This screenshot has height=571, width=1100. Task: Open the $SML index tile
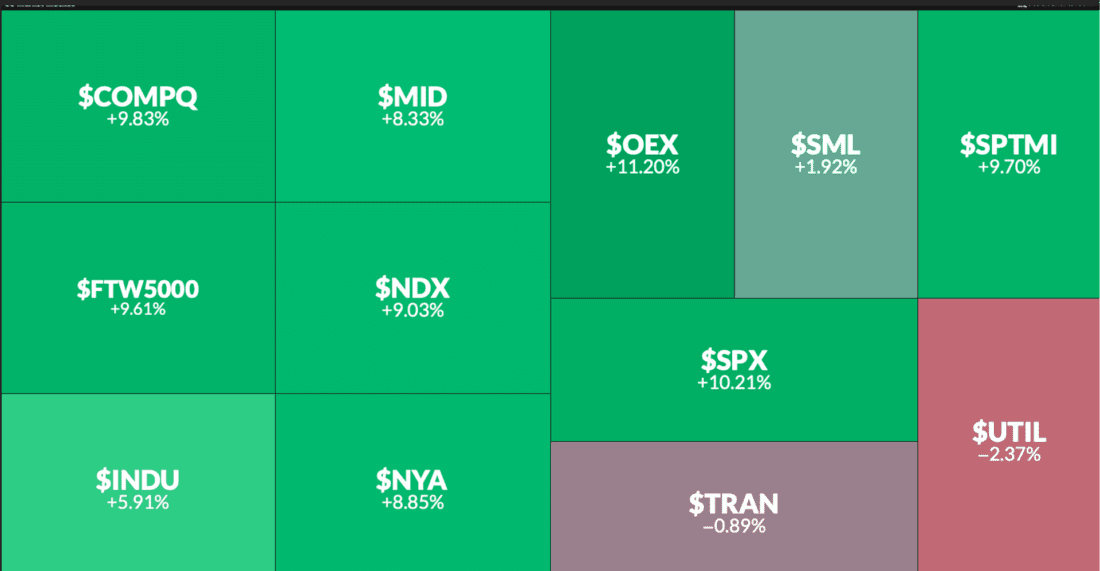click(825, 154)
